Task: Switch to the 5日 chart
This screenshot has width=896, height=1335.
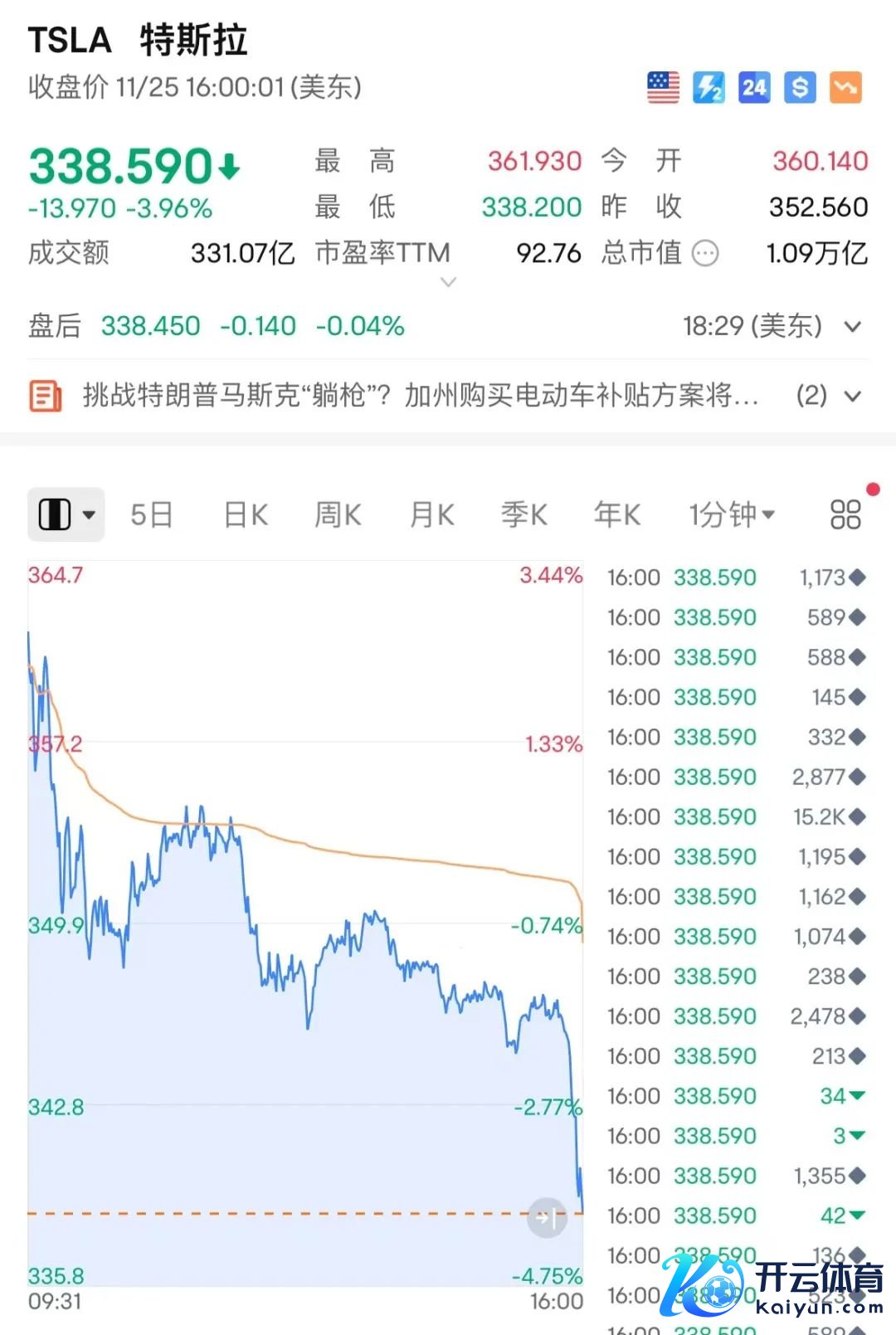Action: tap(152, 514)
